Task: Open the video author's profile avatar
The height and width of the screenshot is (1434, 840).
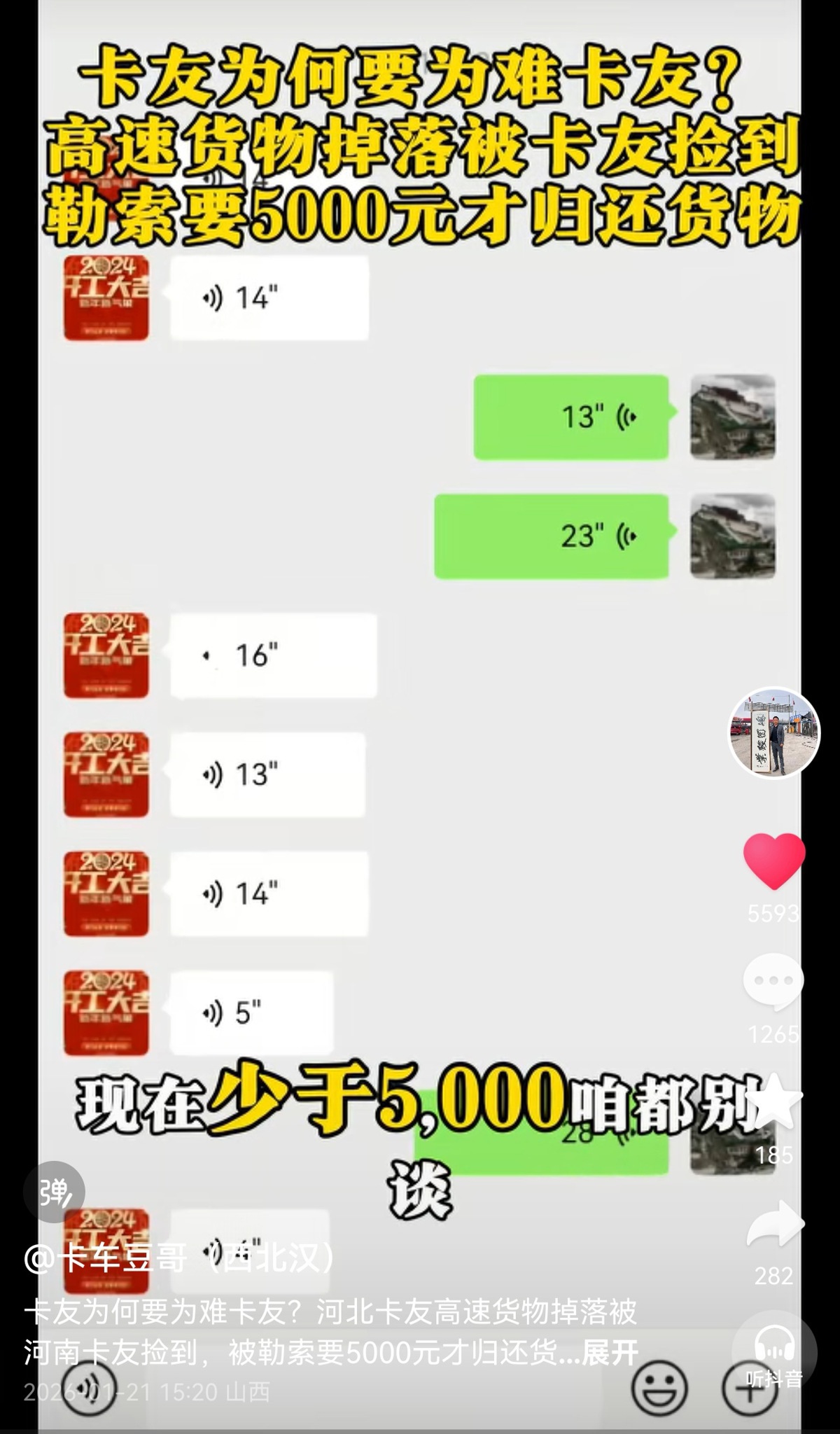Action: [773, 732]
